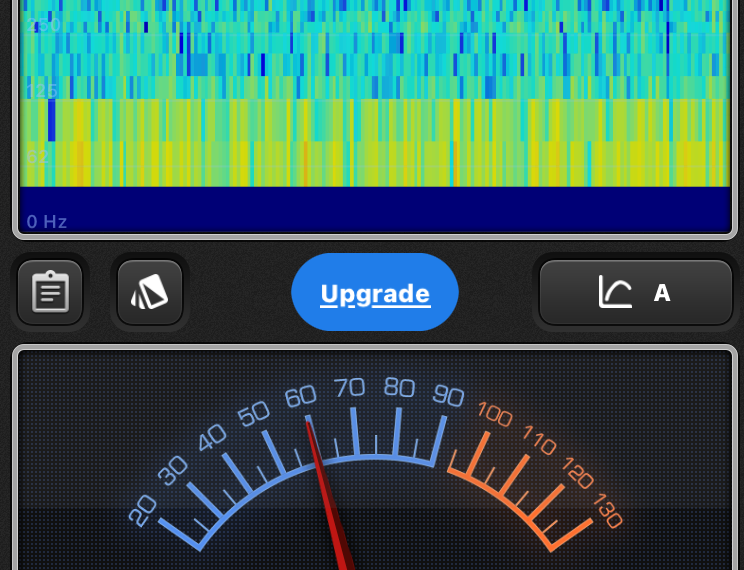Screen dimensions: 744x570
Task: Change the A frequency weighting curve
Action: pos(636,293)
